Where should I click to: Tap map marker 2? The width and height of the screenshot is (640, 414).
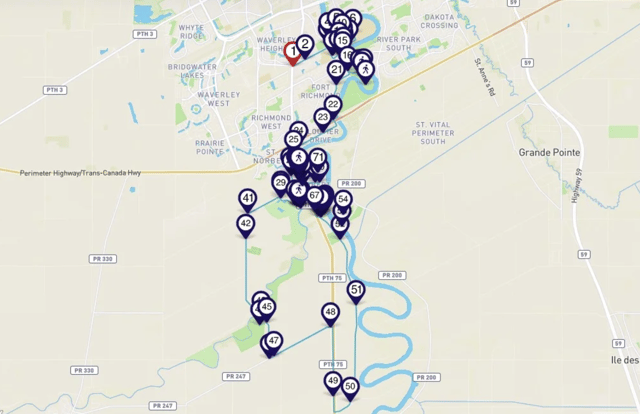(x=305, y=44)
